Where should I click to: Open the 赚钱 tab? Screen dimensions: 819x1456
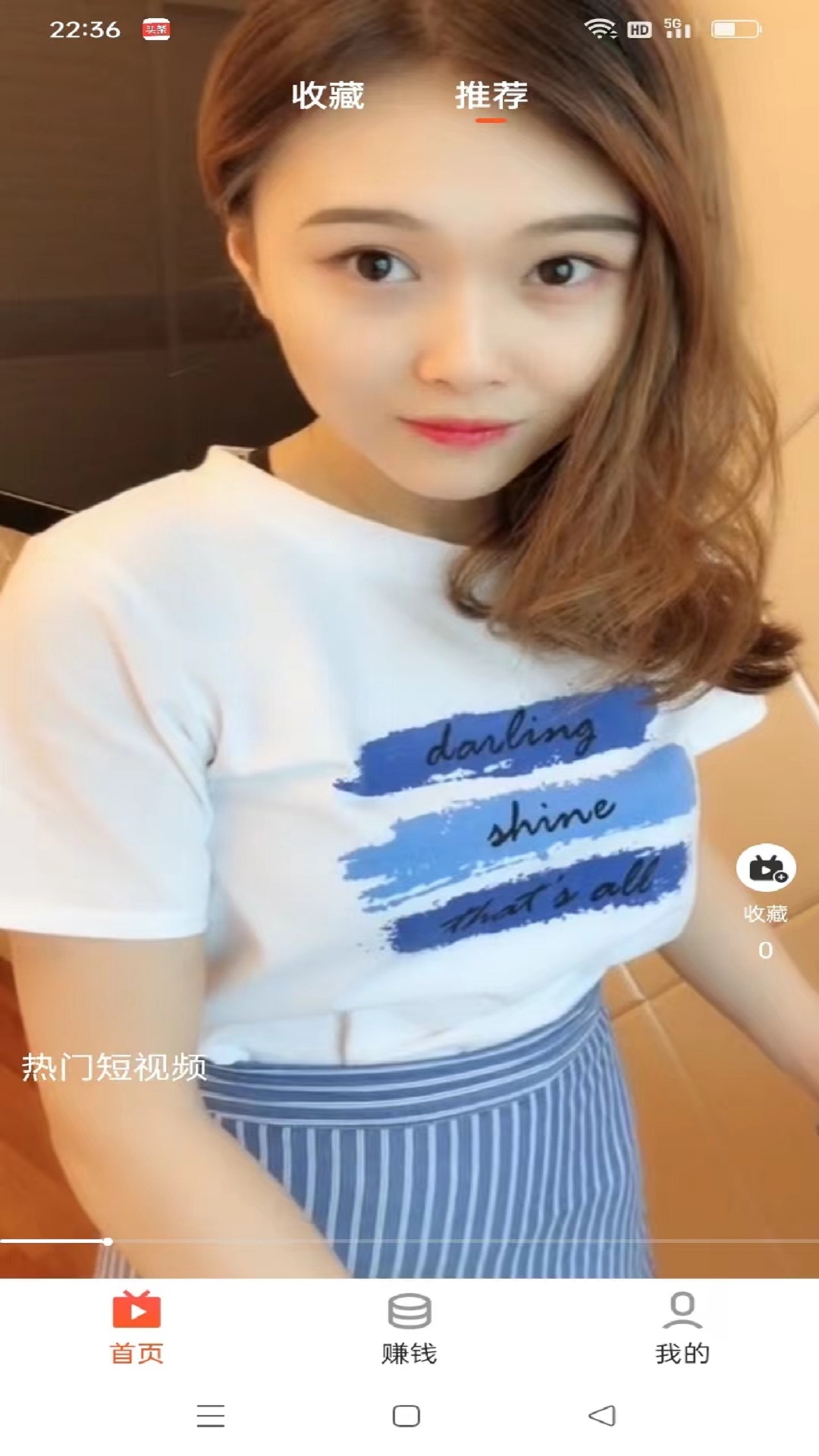click(409, 1329)
